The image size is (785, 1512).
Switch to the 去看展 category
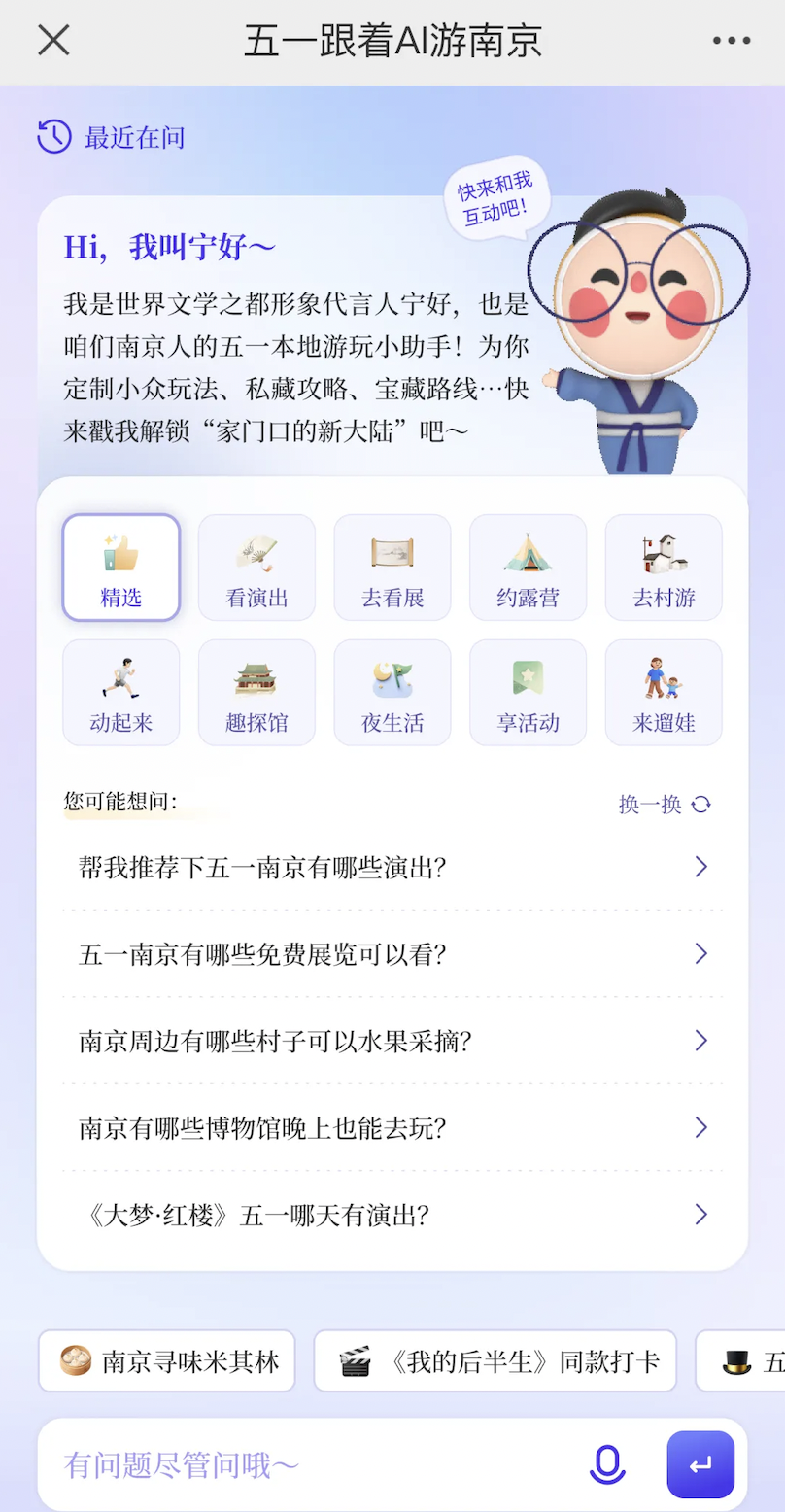[392, 567]
